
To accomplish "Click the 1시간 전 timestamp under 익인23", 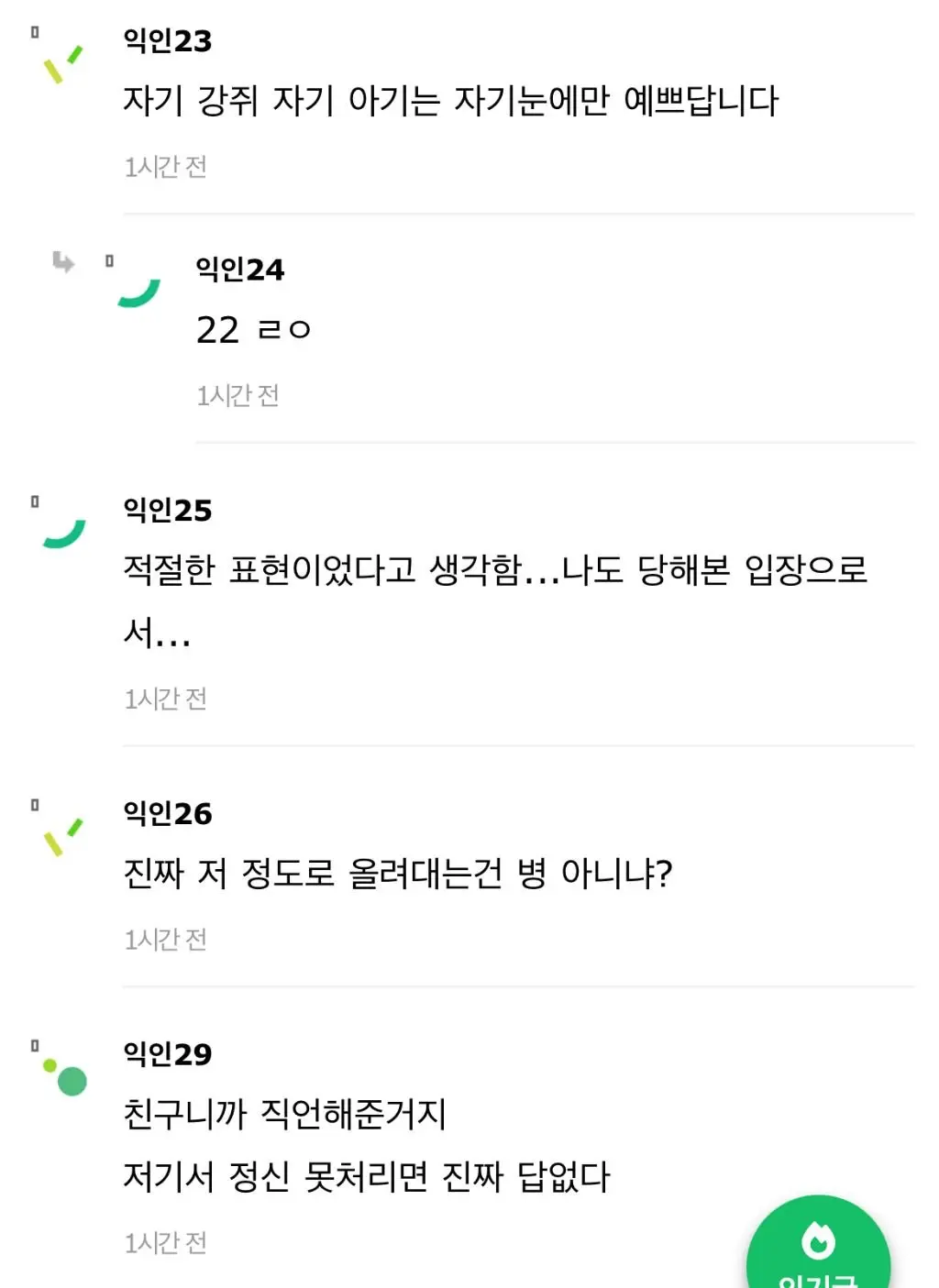I will 166,166.
